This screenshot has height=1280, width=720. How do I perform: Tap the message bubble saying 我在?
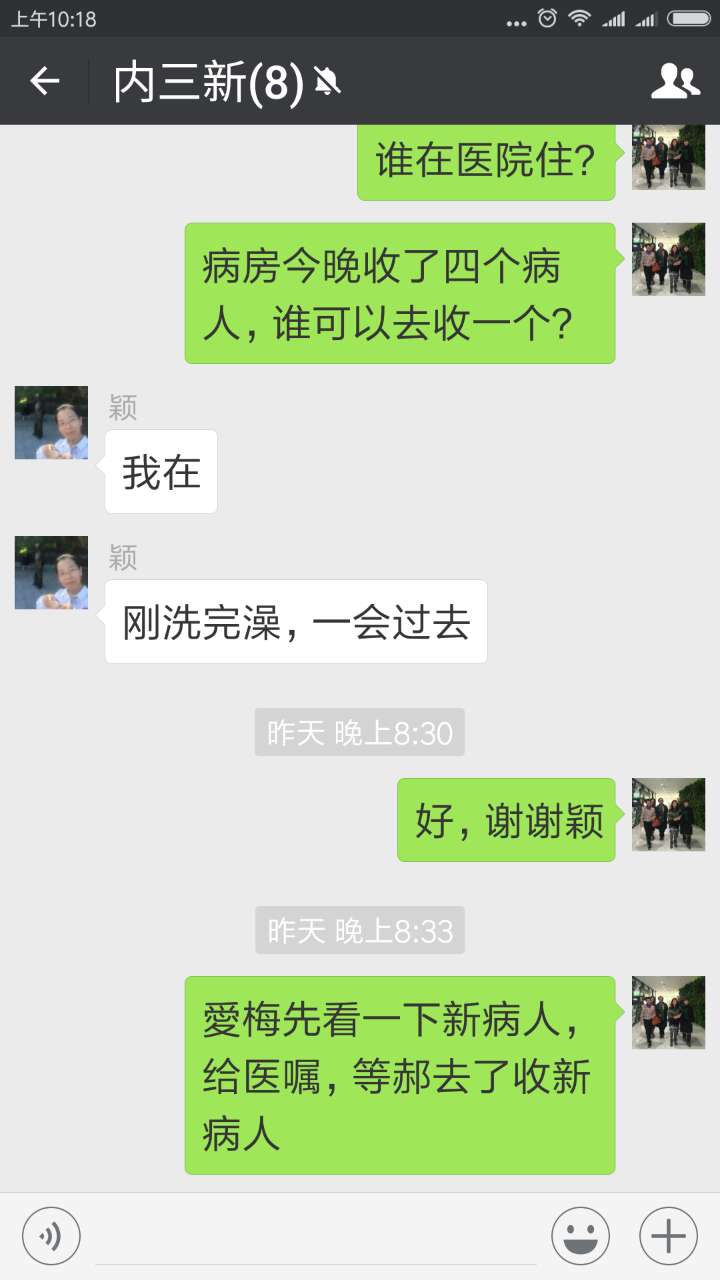(x=160, y=471)
